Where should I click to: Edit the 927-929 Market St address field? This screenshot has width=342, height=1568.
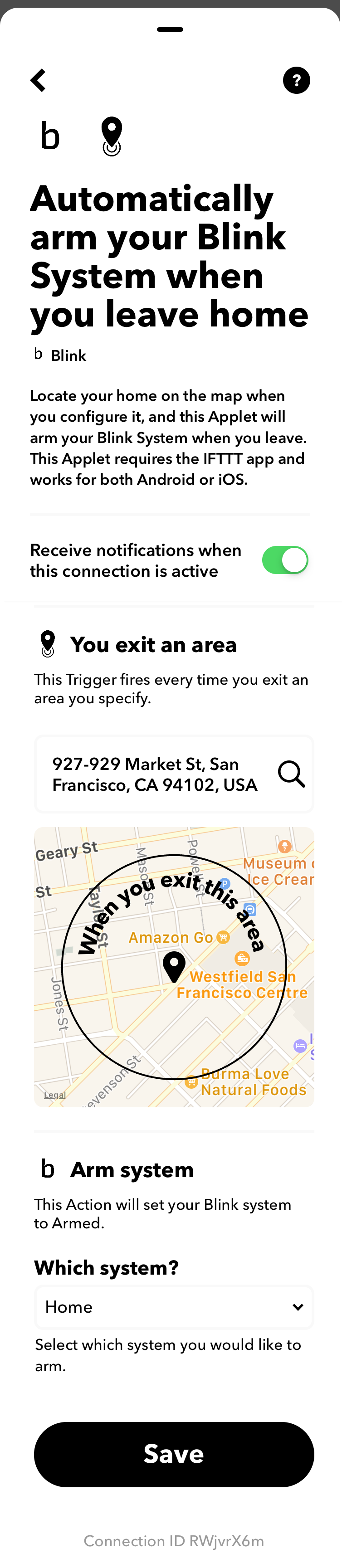tap(155, 774)
